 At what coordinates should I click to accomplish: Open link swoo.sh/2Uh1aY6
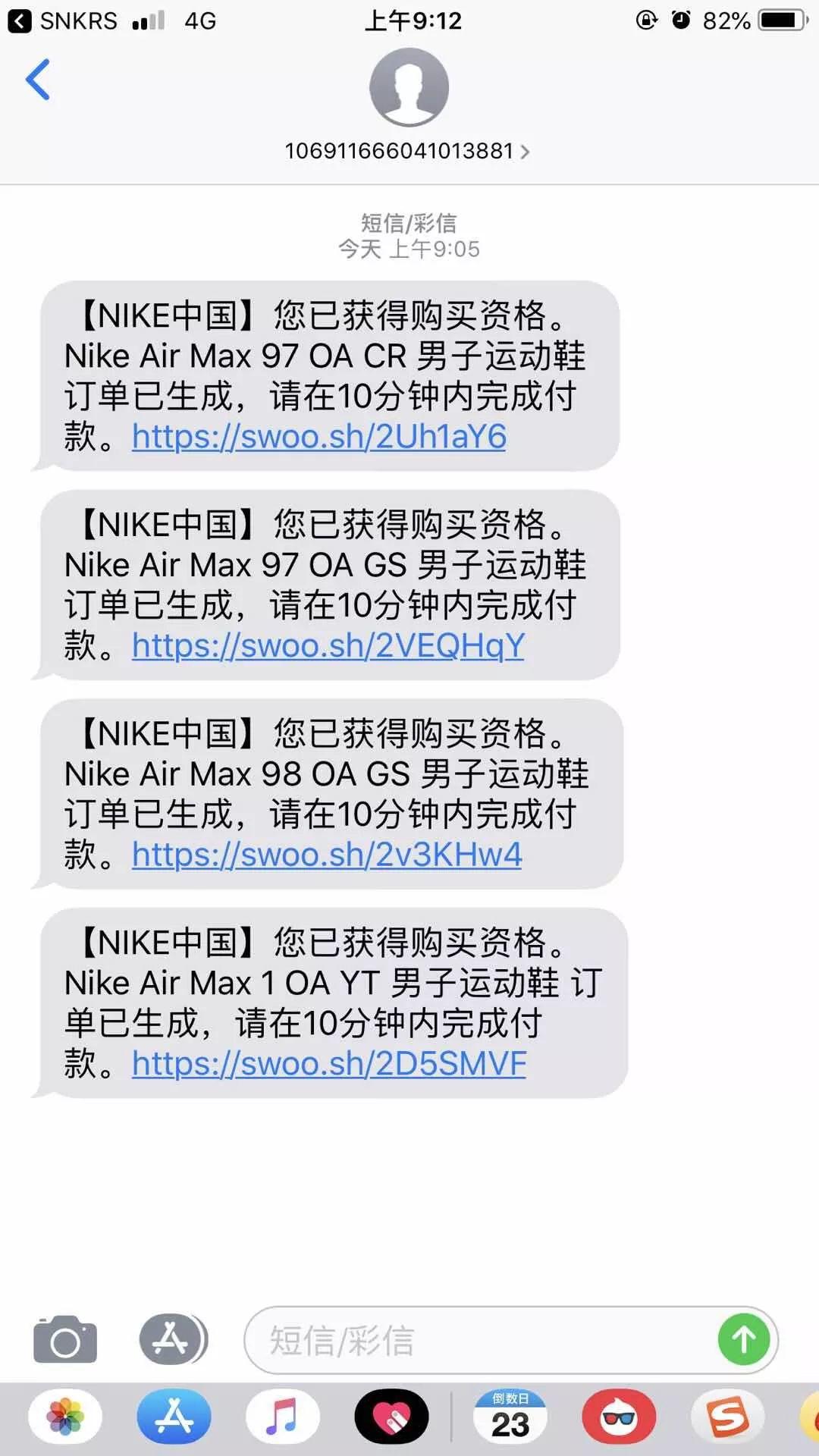pos(318,437)
